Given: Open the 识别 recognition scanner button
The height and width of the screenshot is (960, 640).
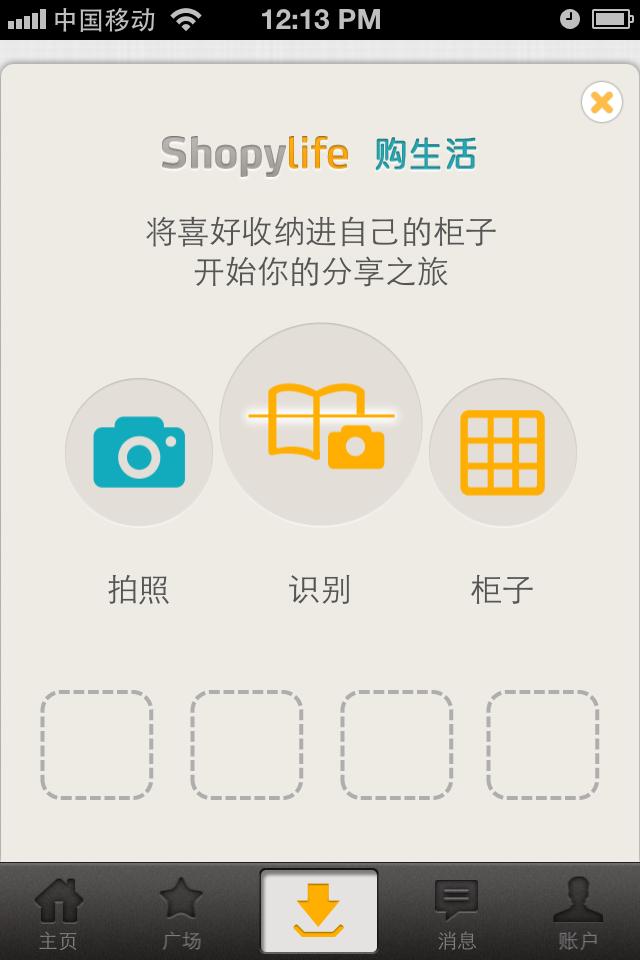Looking at the screenshot, I should (321, 424).
